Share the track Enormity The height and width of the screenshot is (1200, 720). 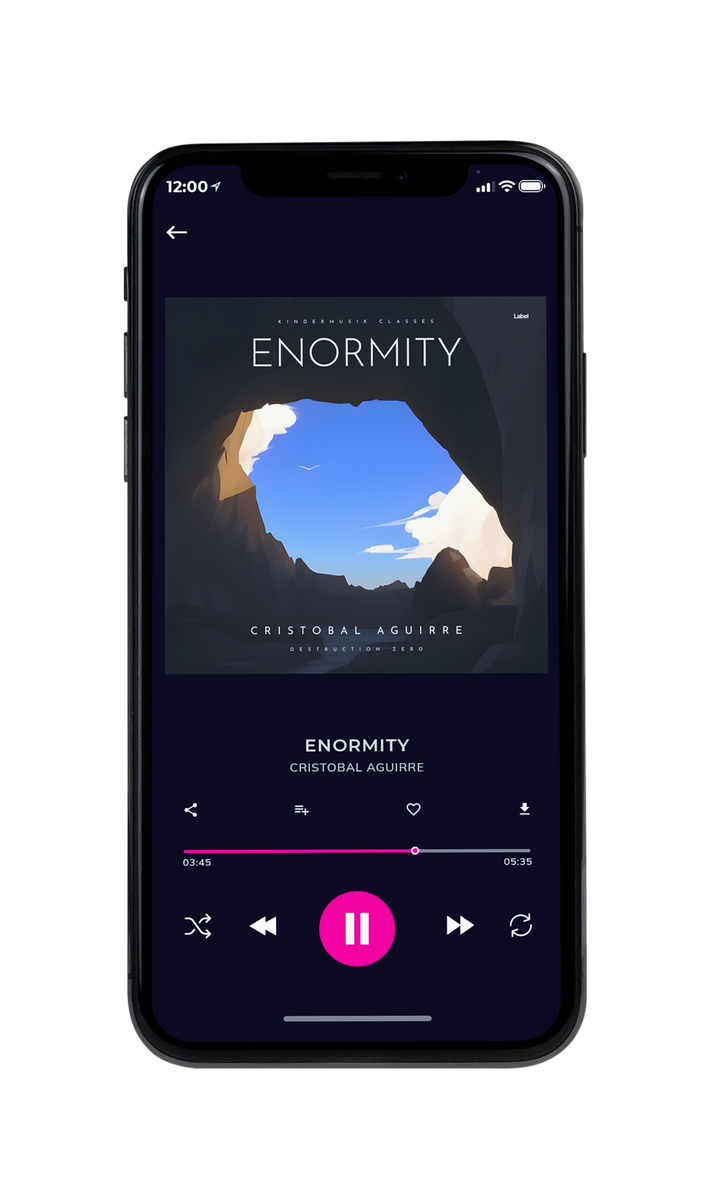click(191, 810)
